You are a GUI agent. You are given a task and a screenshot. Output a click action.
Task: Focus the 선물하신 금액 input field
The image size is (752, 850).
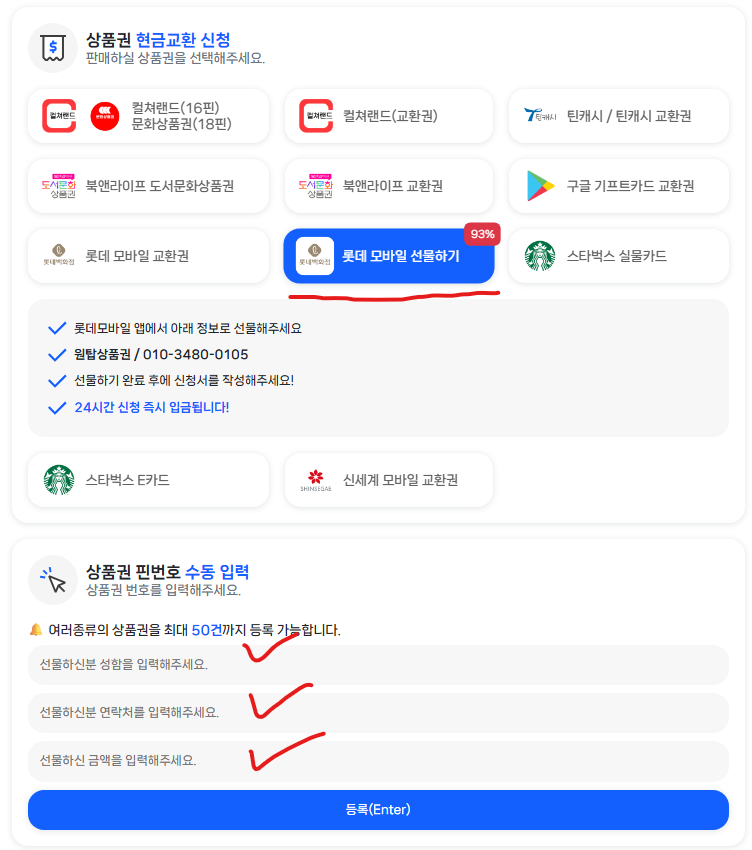pyautogui.click(x=378, y=761)
